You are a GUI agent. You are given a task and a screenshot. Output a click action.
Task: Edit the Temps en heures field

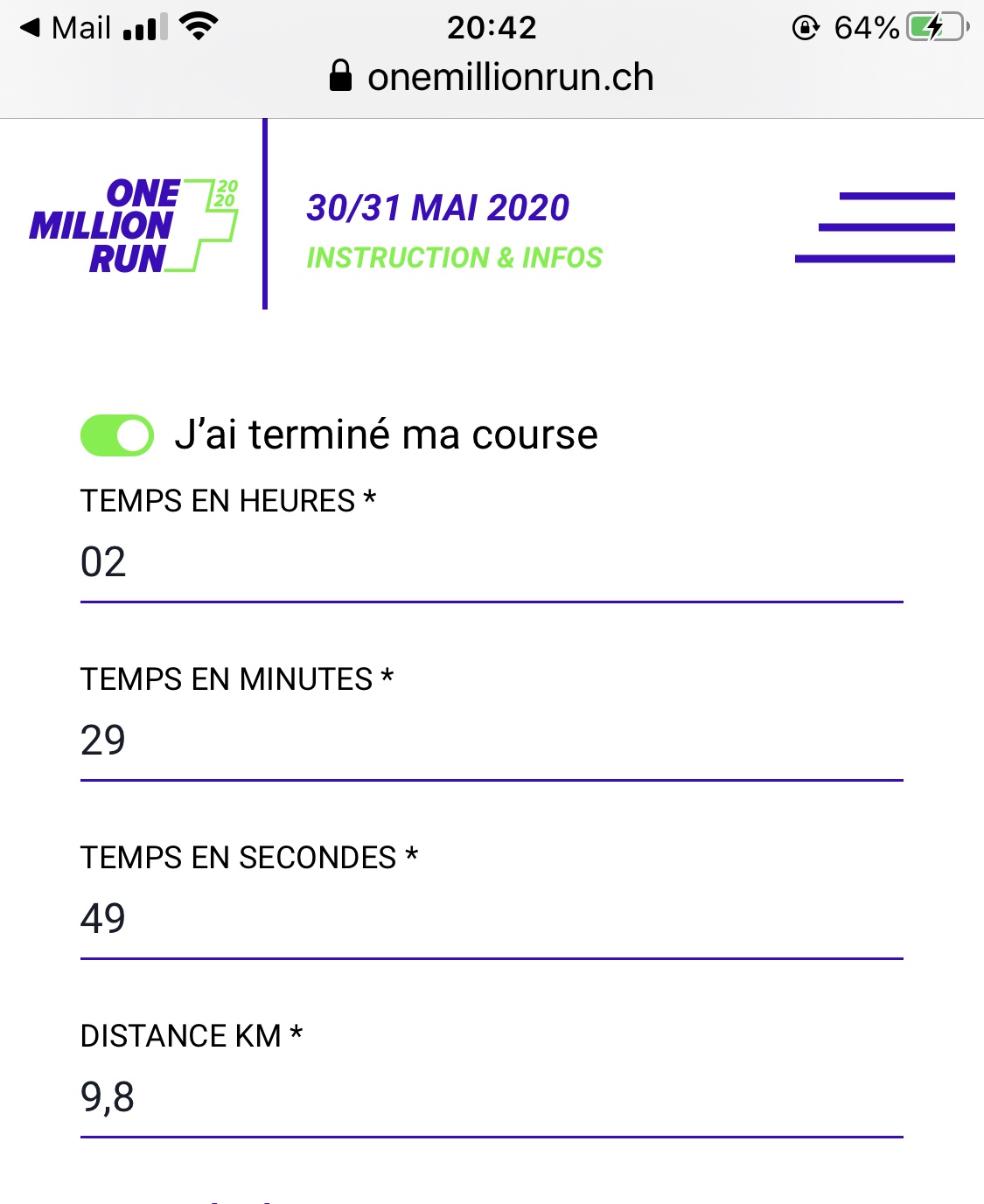[x=490, y=562]
